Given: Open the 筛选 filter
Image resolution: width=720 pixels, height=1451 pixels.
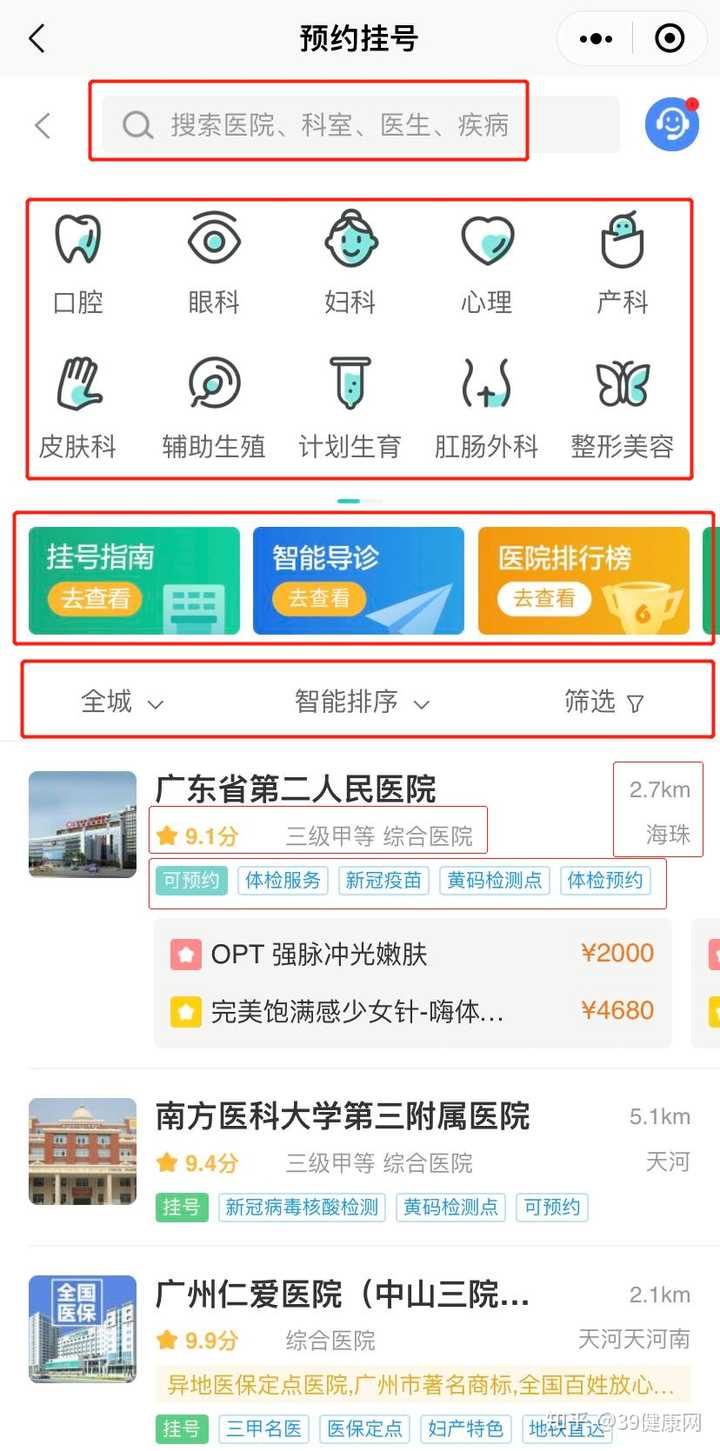Looking at the screenshot, I should pyautogui.click(x=604, y=702).
